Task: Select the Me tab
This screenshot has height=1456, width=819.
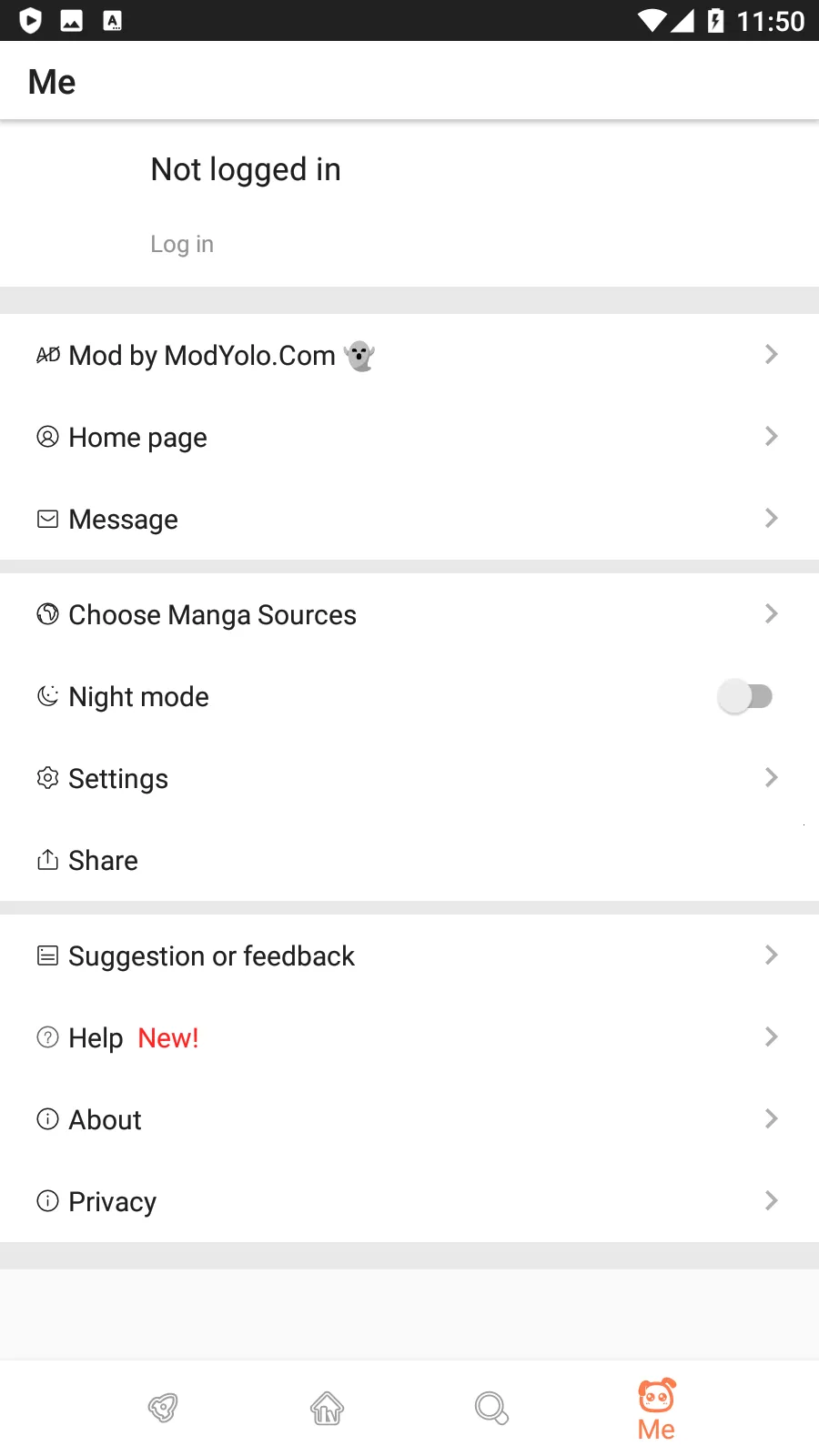Action: point(656,1409)
